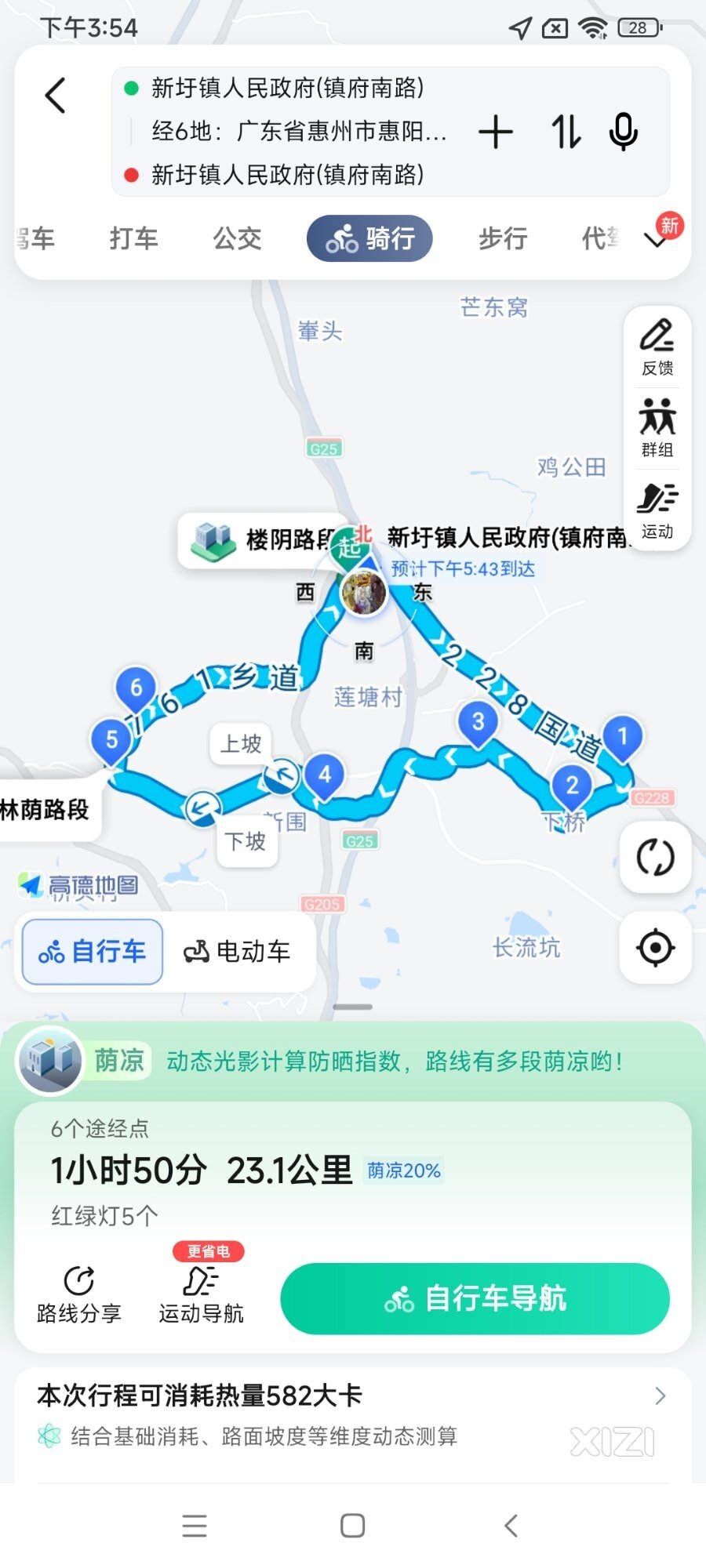This screenshot has width=706, height=1568.
Task: Expand more travel modes dropdown
Action: 657,238
